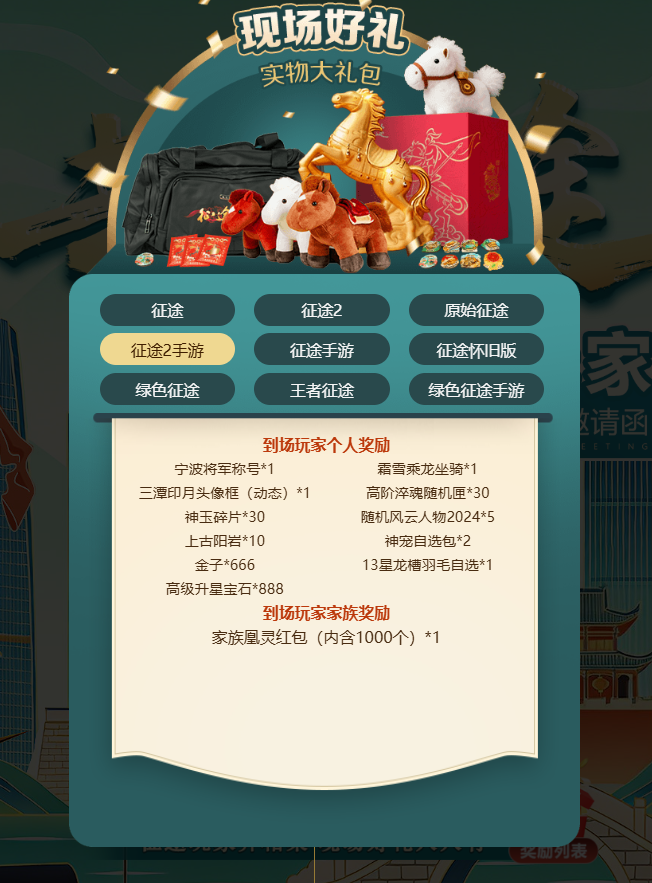The width and height of the screenshot is (652, 883).
Task: Select the 征途怀旧版 tab
Action: 476,350
